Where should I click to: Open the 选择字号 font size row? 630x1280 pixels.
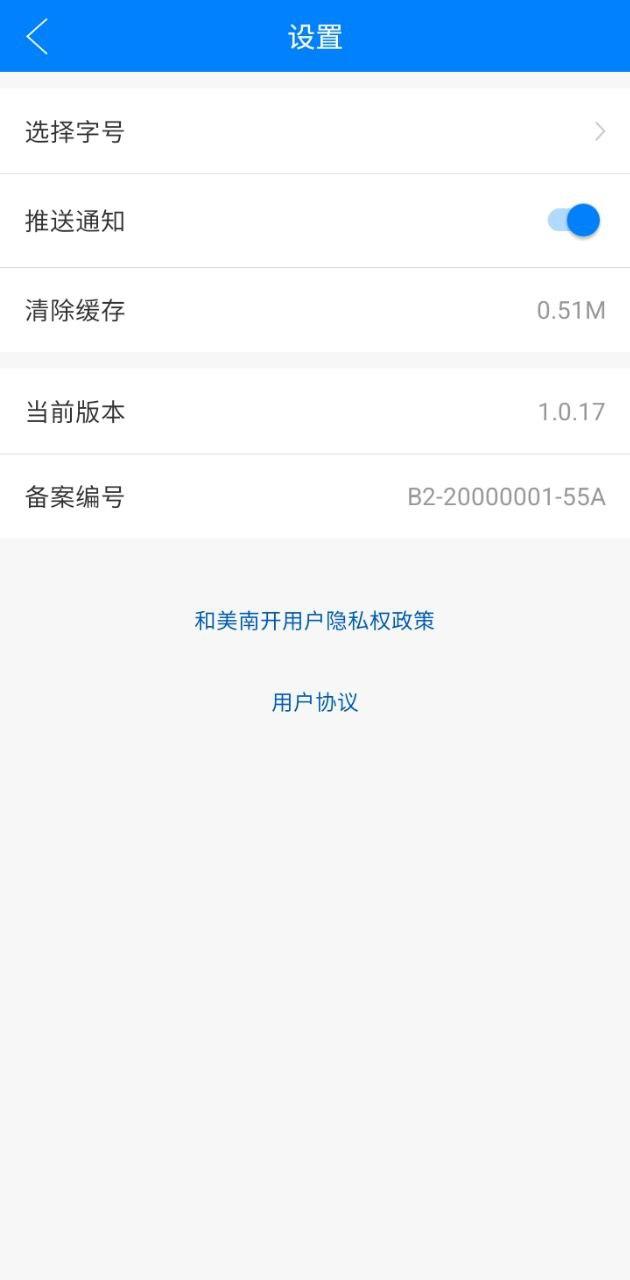tap(315, 131)
